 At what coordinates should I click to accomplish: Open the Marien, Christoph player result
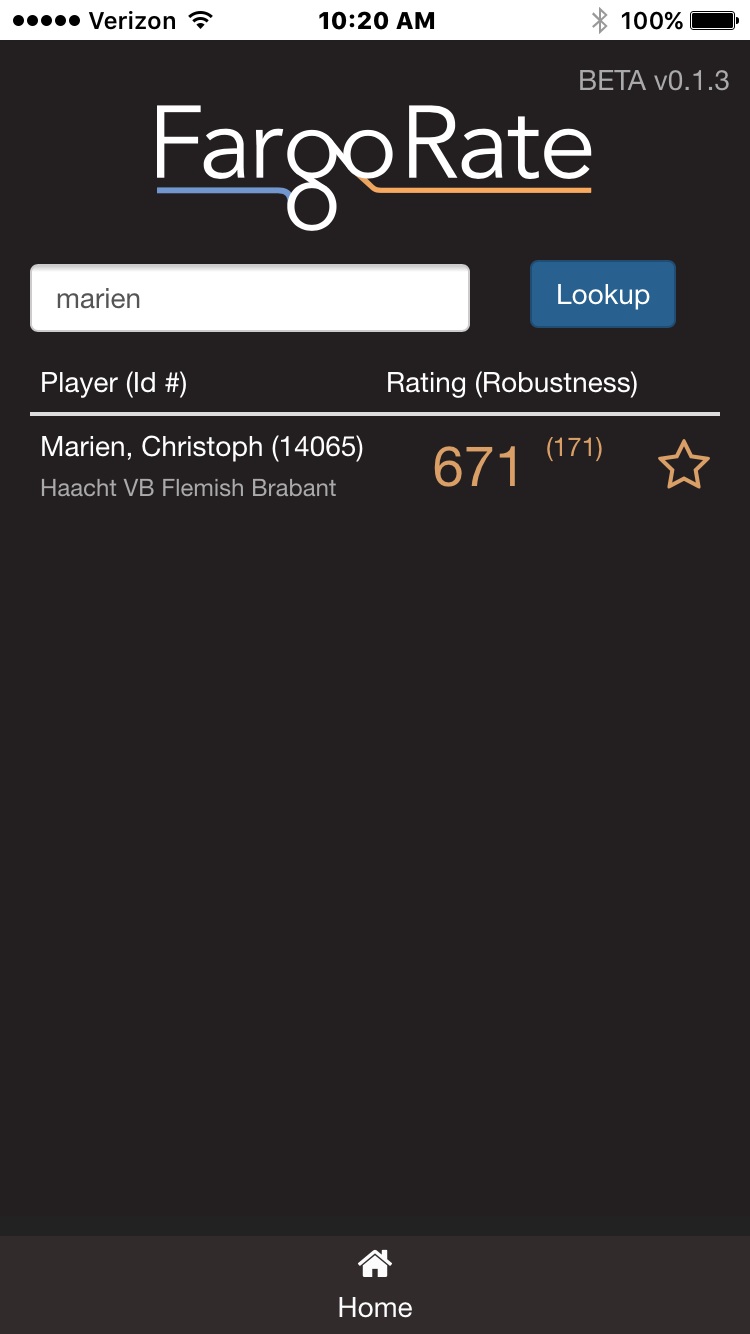pos(202,447)
